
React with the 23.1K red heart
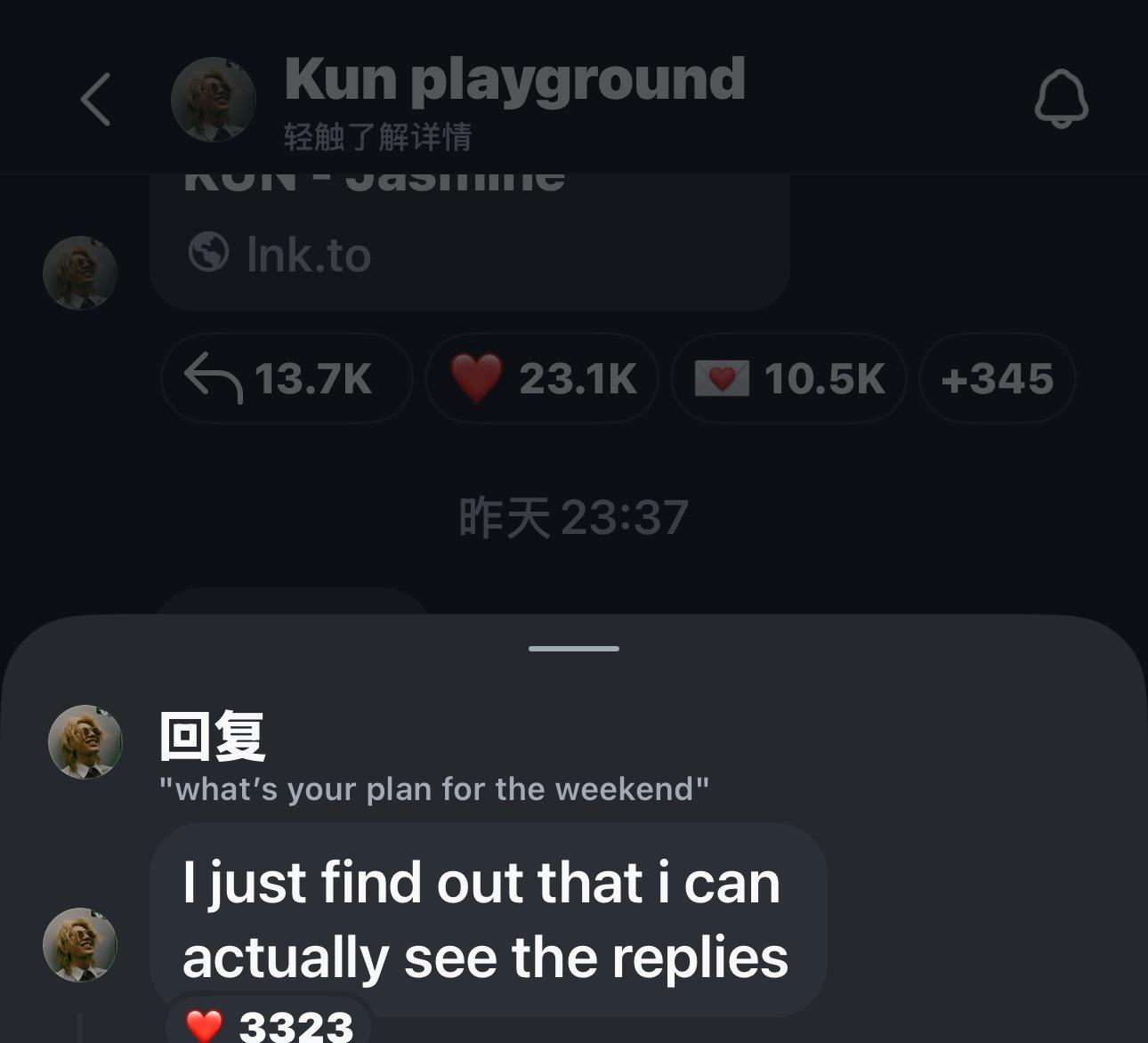(542, 378)
